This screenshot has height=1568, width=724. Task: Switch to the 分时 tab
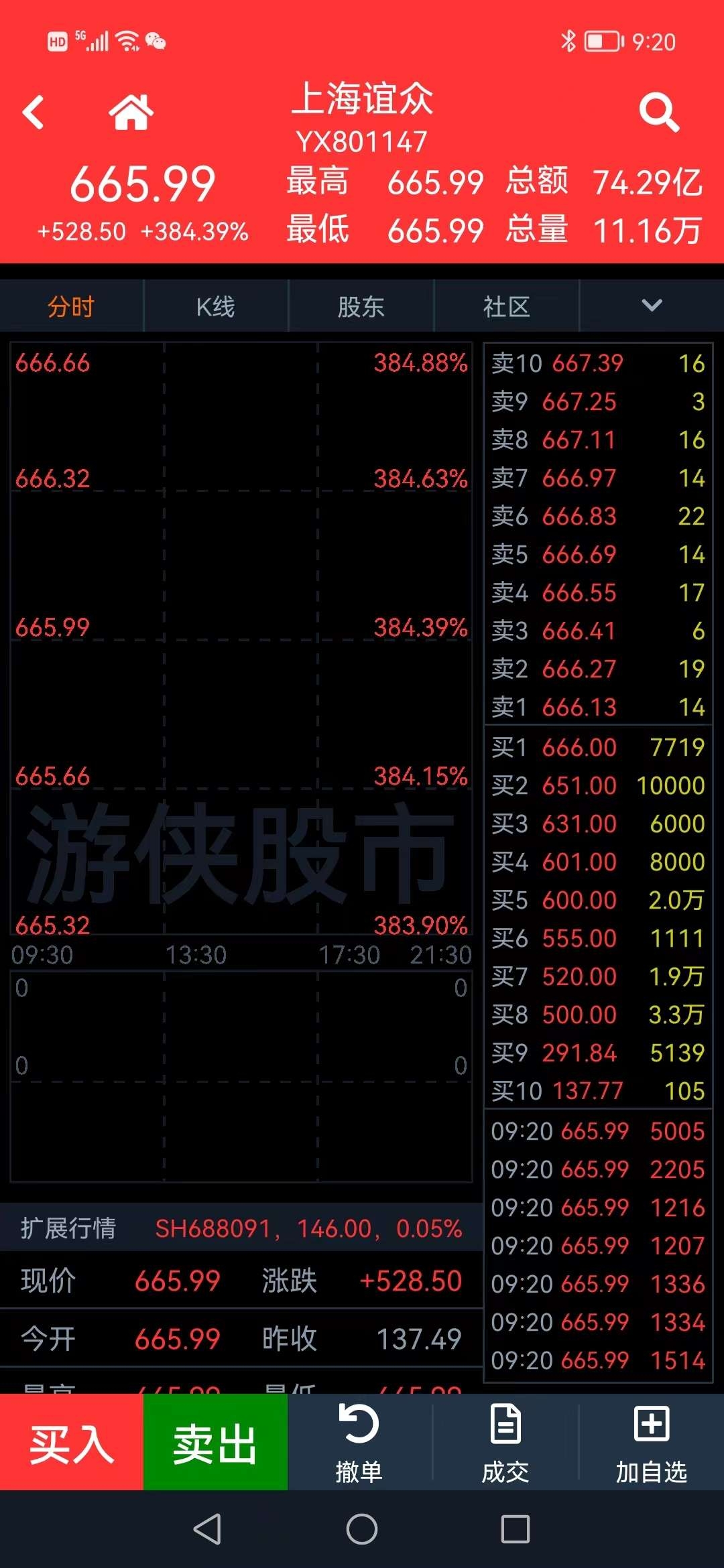pyautogui.click(x=71, y=306)
